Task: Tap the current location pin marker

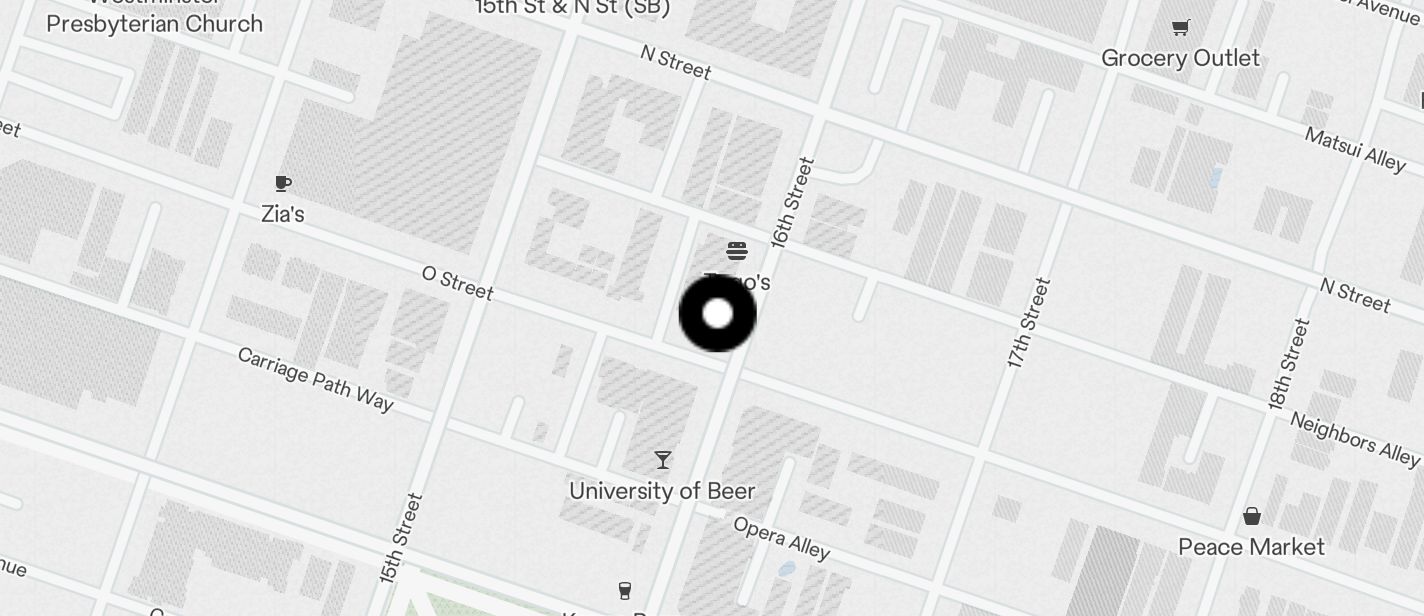Action: pos(717,314)
